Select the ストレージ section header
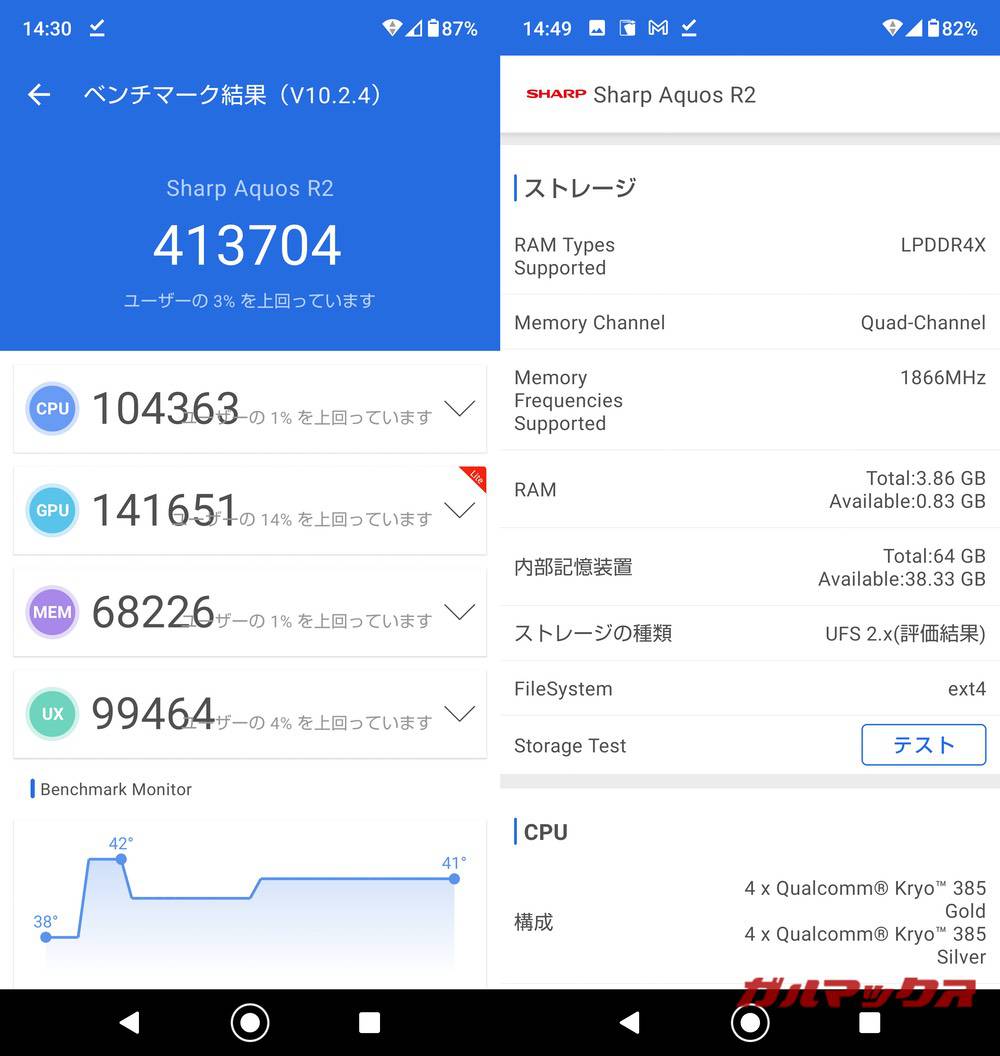The image size is (1000, 1056). 576,187
